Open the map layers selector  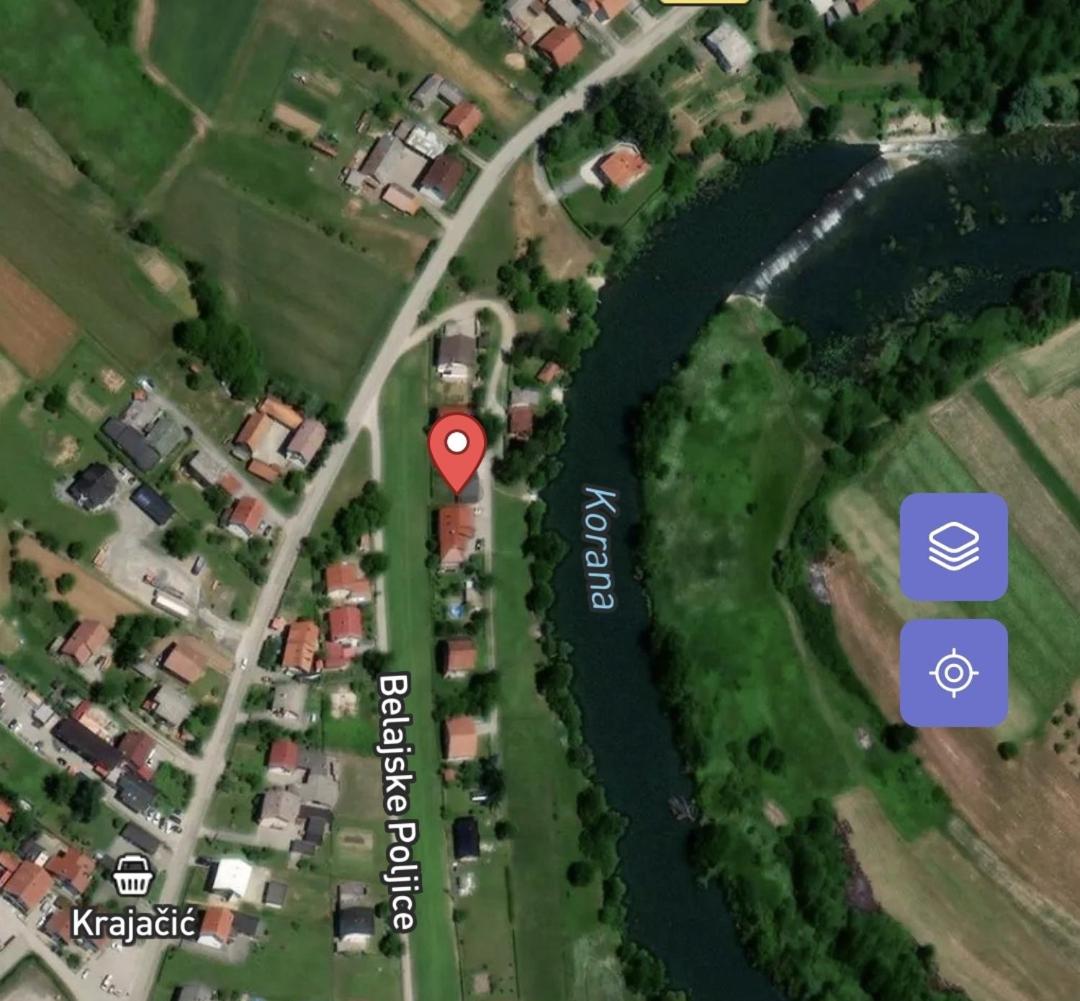coord(953,547)
